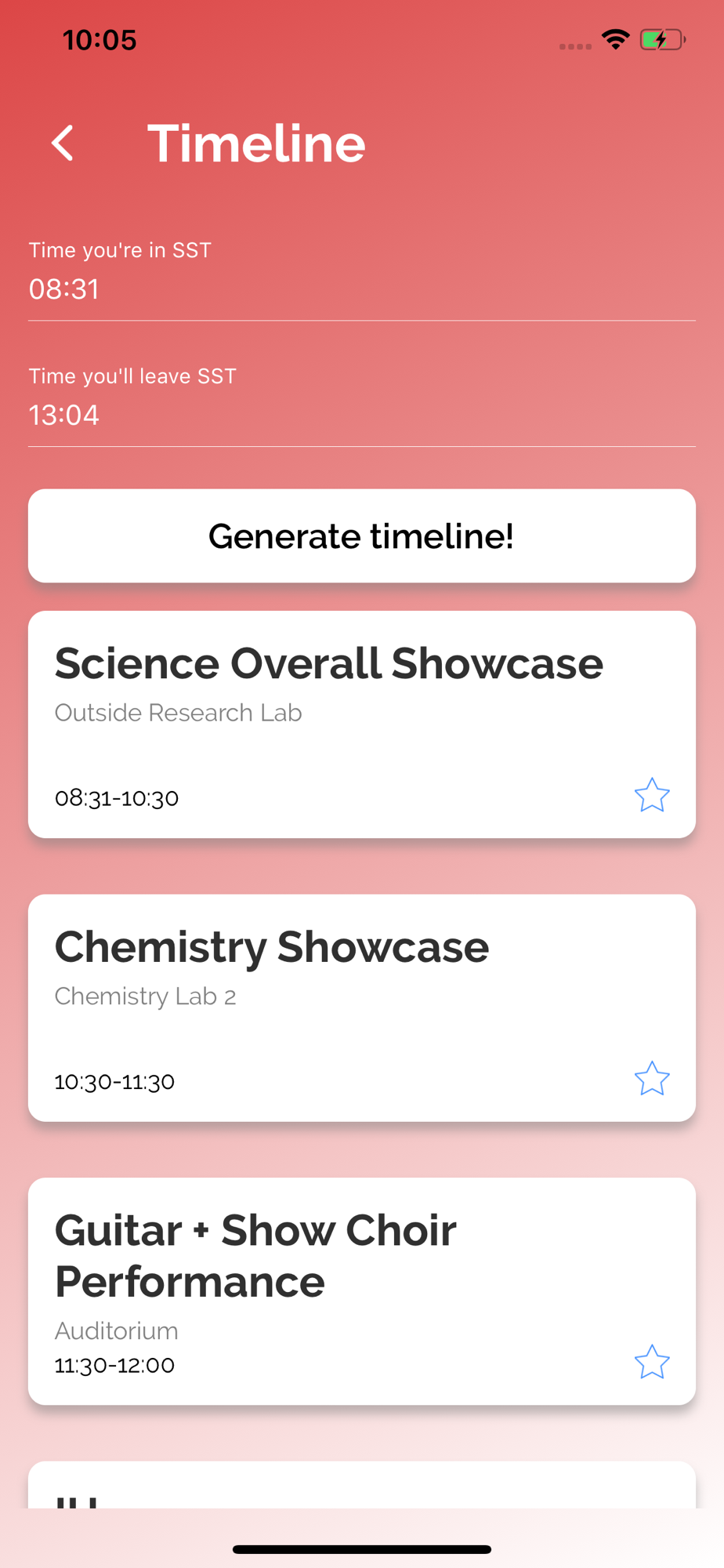Tap the Generate timeline! button
Image resolution: width=724 pixels, height=1568 pixels.
361,536
